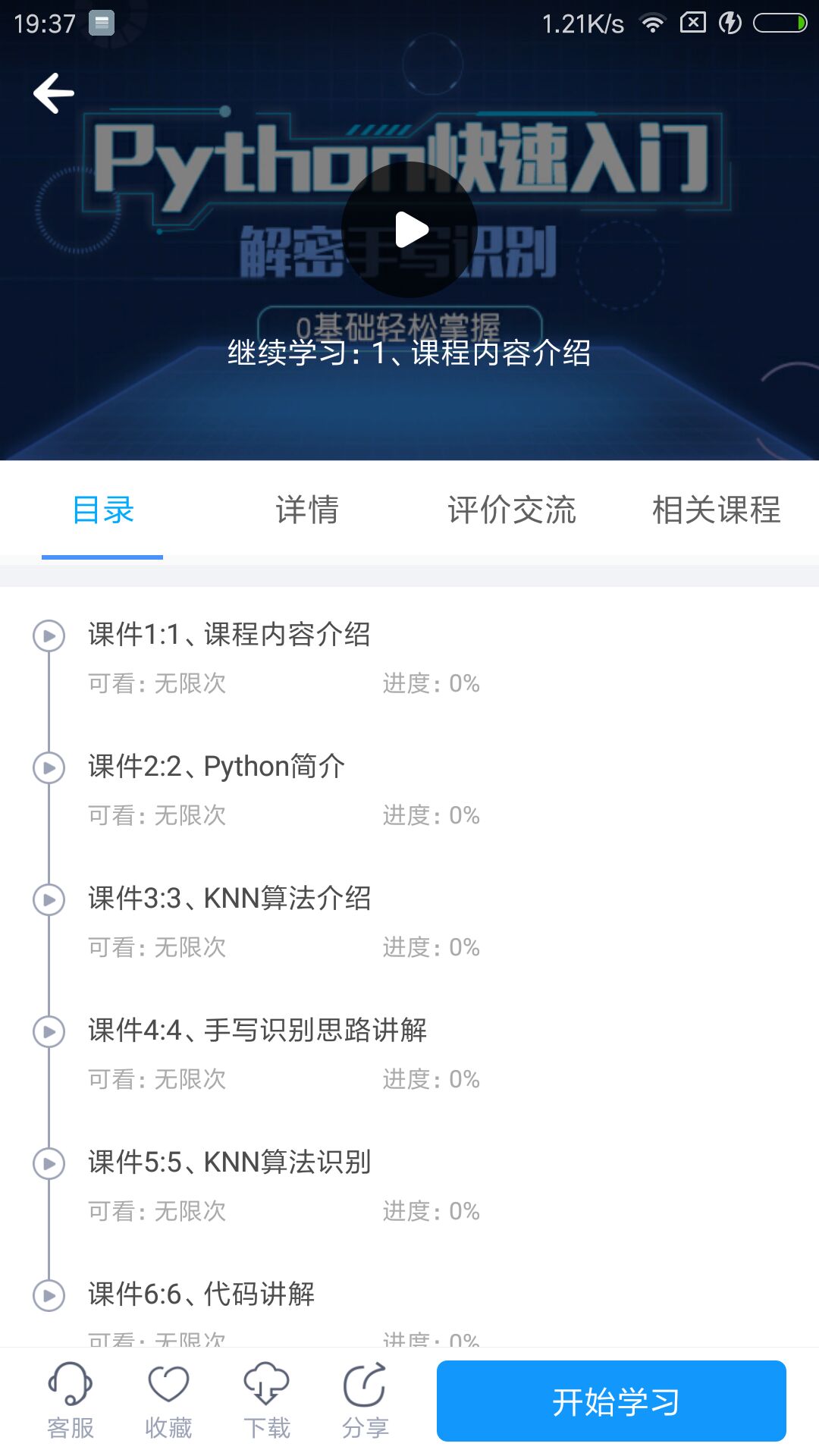Screen dimensions: 819x1456
Task: Tap the 开始学习 button
Action: (611, 1401)
